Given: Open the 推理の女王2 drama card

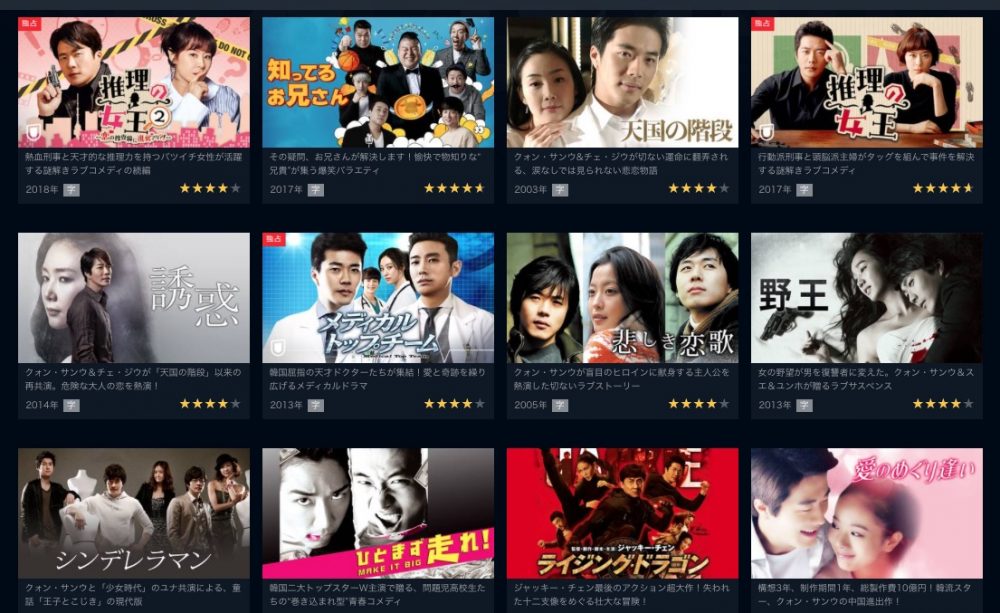Looking at the screenshot, I should [134, 82].
